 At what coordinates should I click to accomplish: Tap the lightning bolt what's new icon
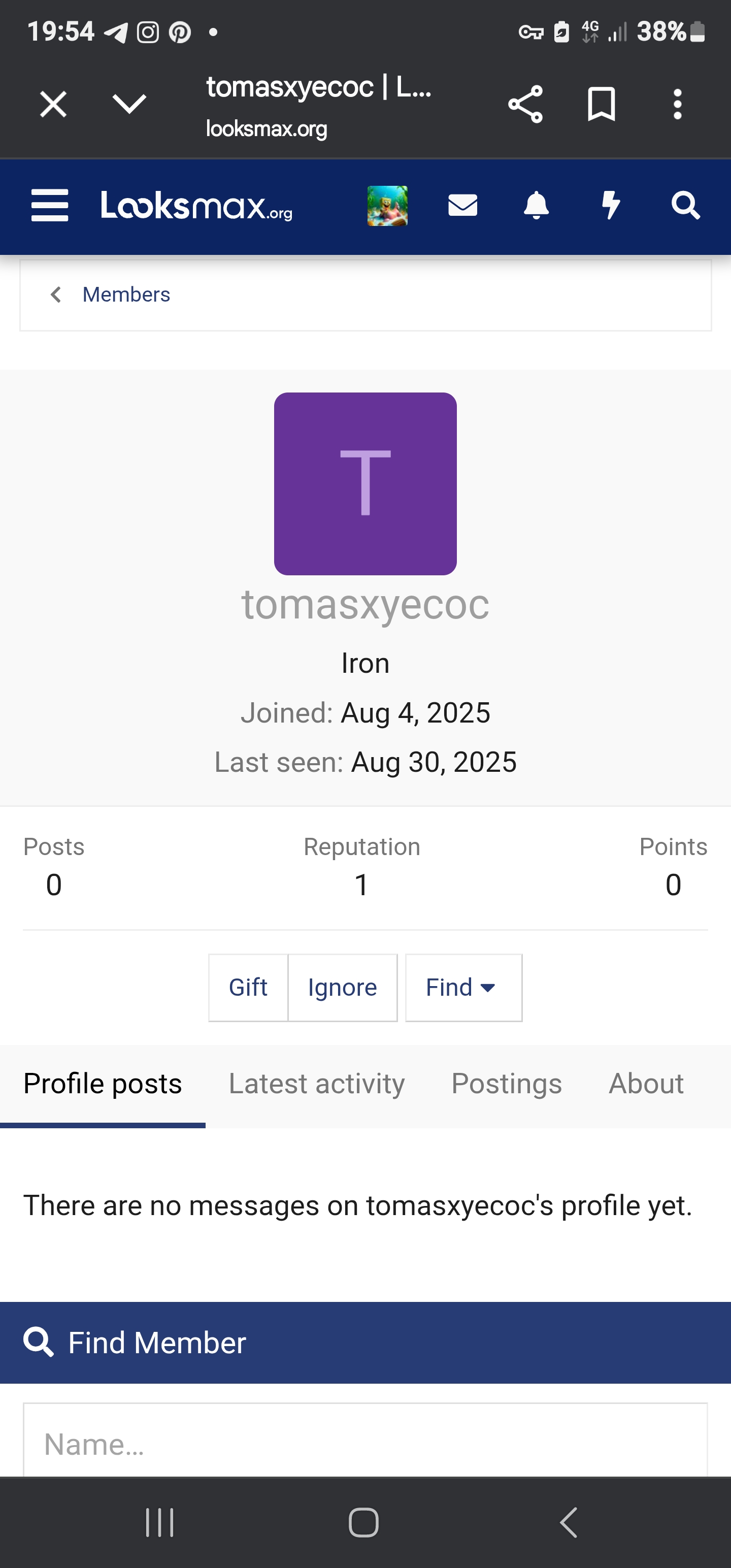click(x=611, y=205)
